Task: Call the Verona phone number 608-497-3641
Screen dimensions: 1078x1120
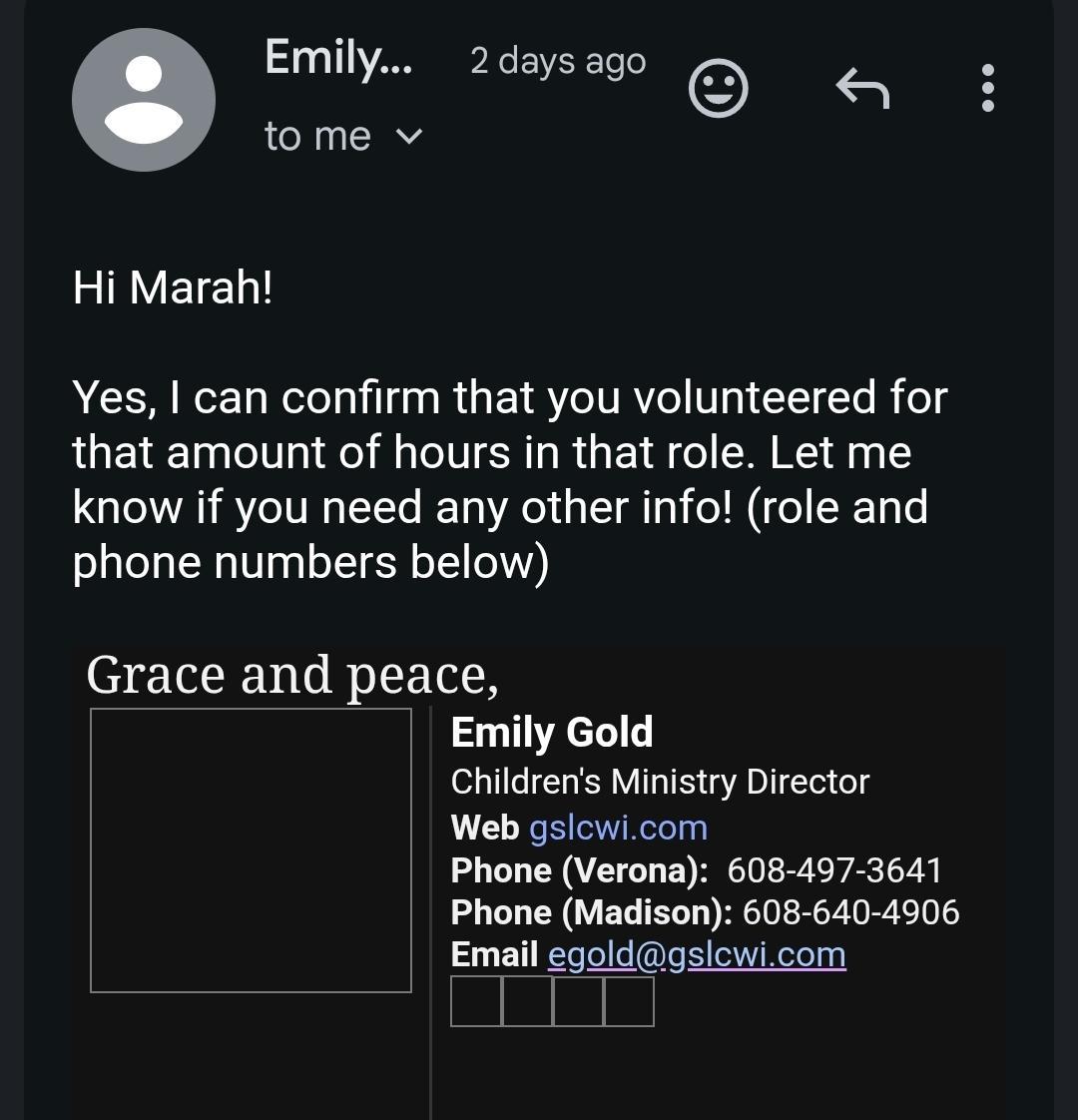Action: (x=834, y=870)
